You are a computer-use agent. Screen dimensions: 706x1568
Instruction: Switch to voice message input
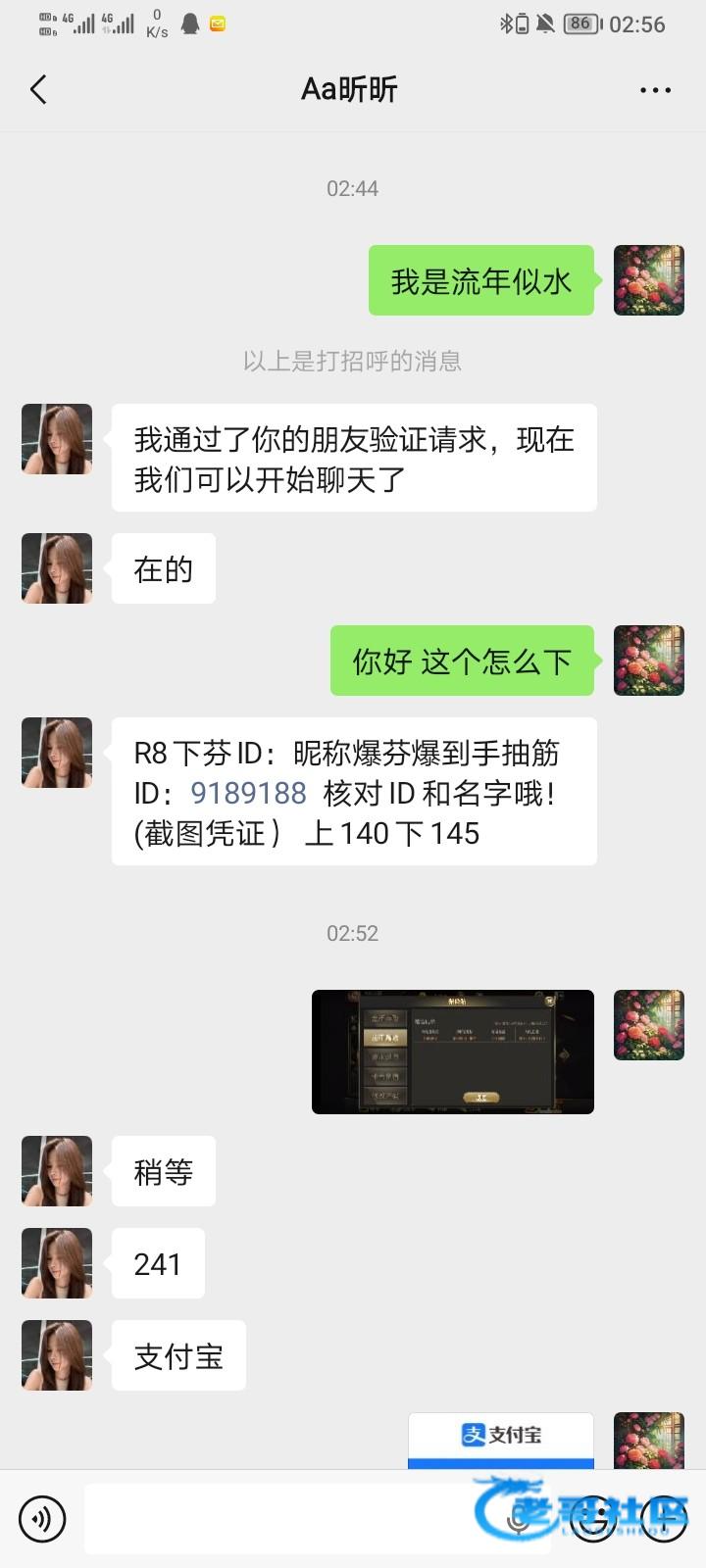click(x=42, y=1519)
